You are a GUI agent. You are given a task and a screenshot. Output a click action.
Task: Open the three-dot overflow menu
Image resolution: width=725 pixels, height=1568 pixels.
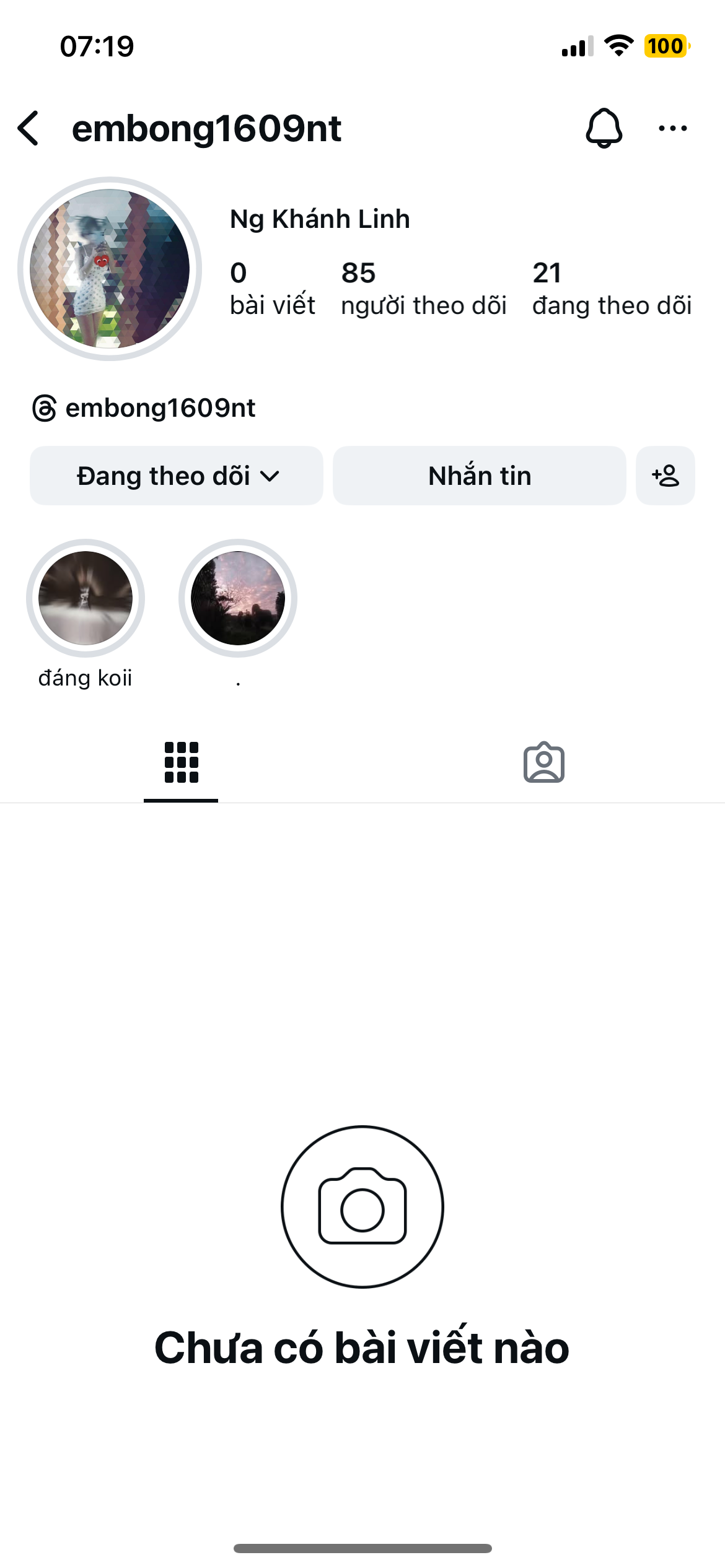[672, 128]
